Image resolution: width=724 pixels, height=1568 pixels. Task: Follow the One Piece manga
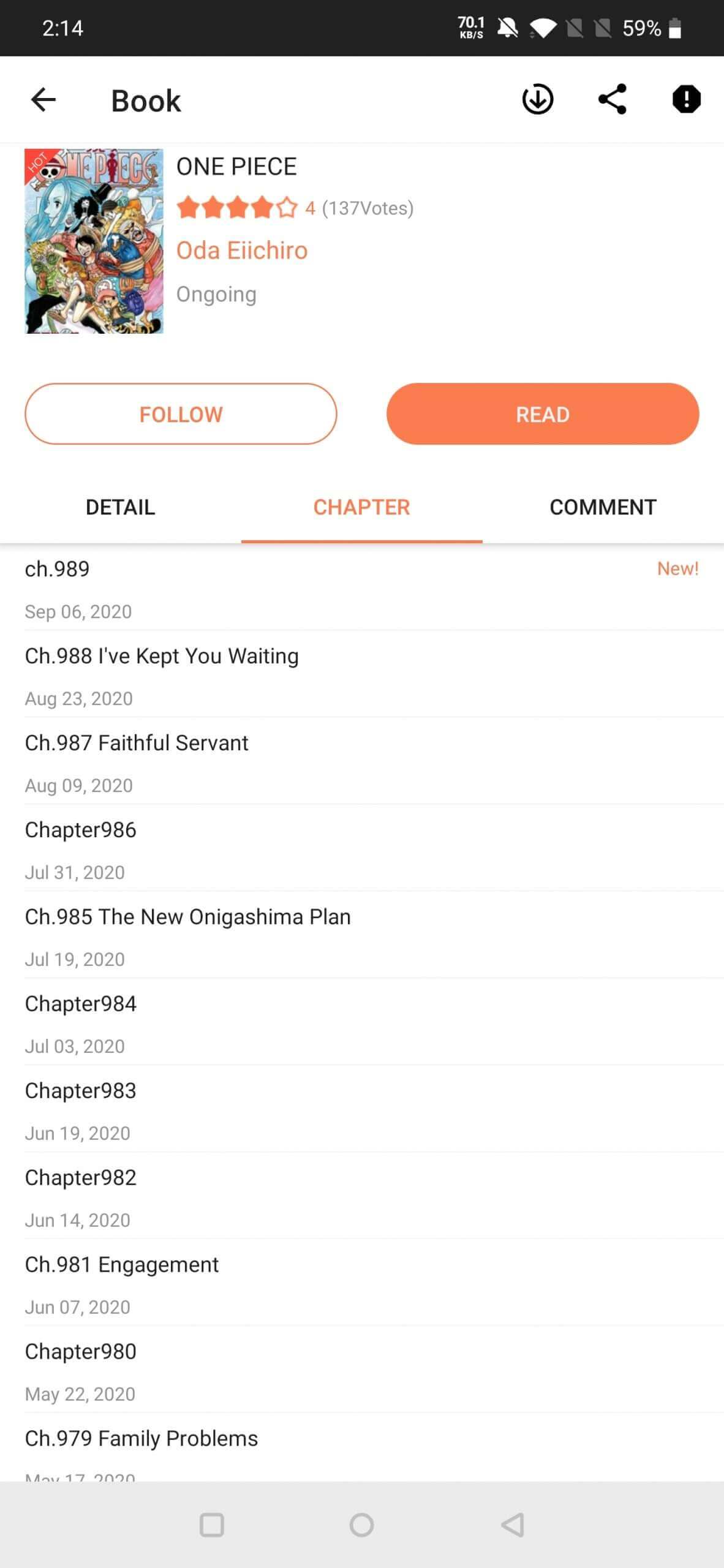click(181, 414)
